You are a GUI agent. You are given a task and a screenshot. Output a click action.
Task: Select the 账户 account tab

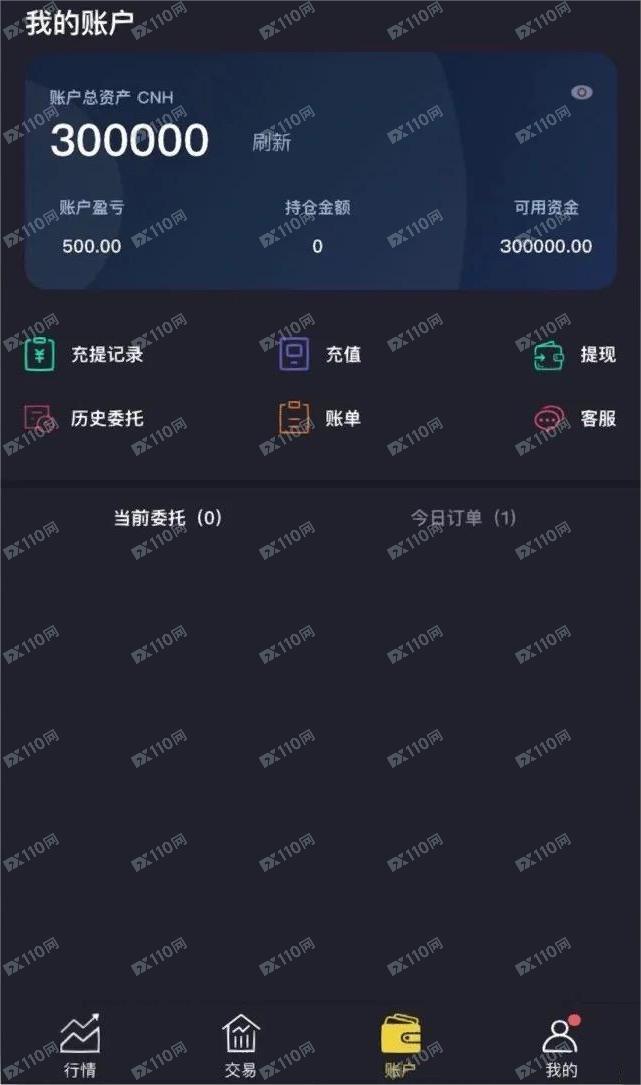401,1045
